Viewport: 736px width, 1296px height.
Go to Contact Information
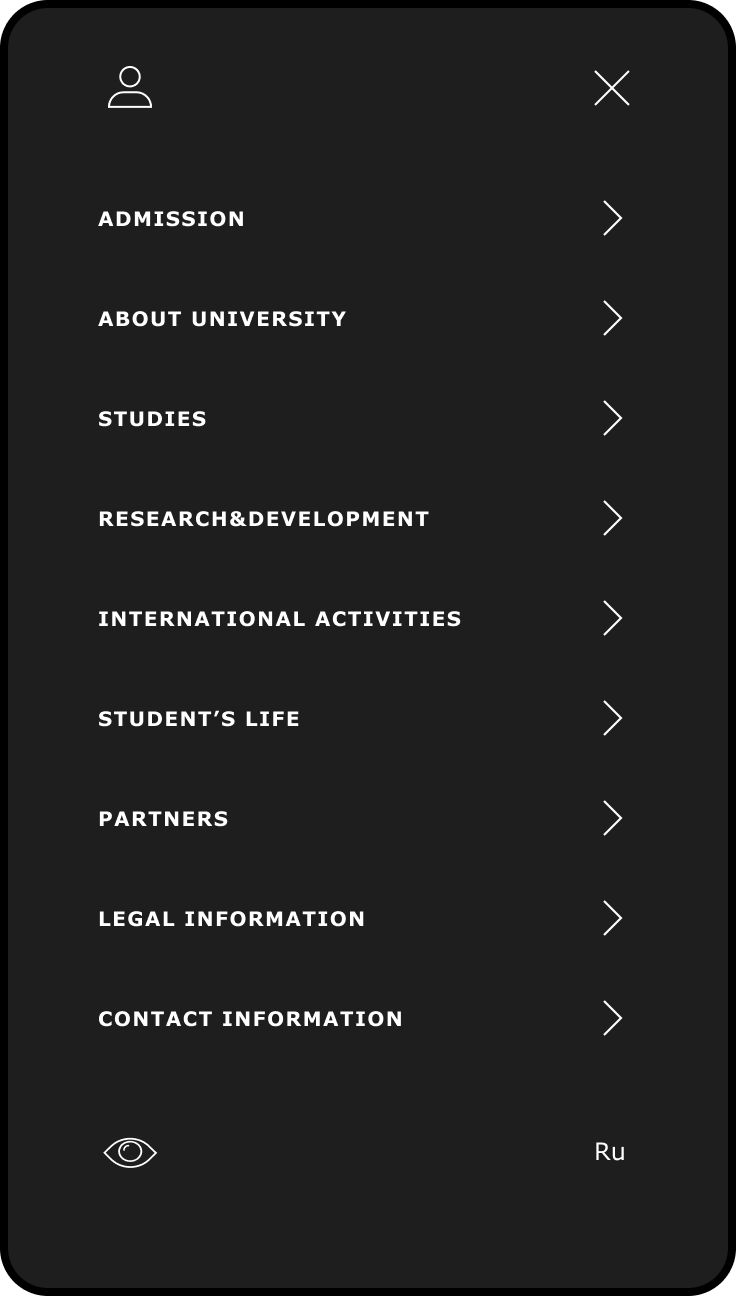coord(251,1019)
